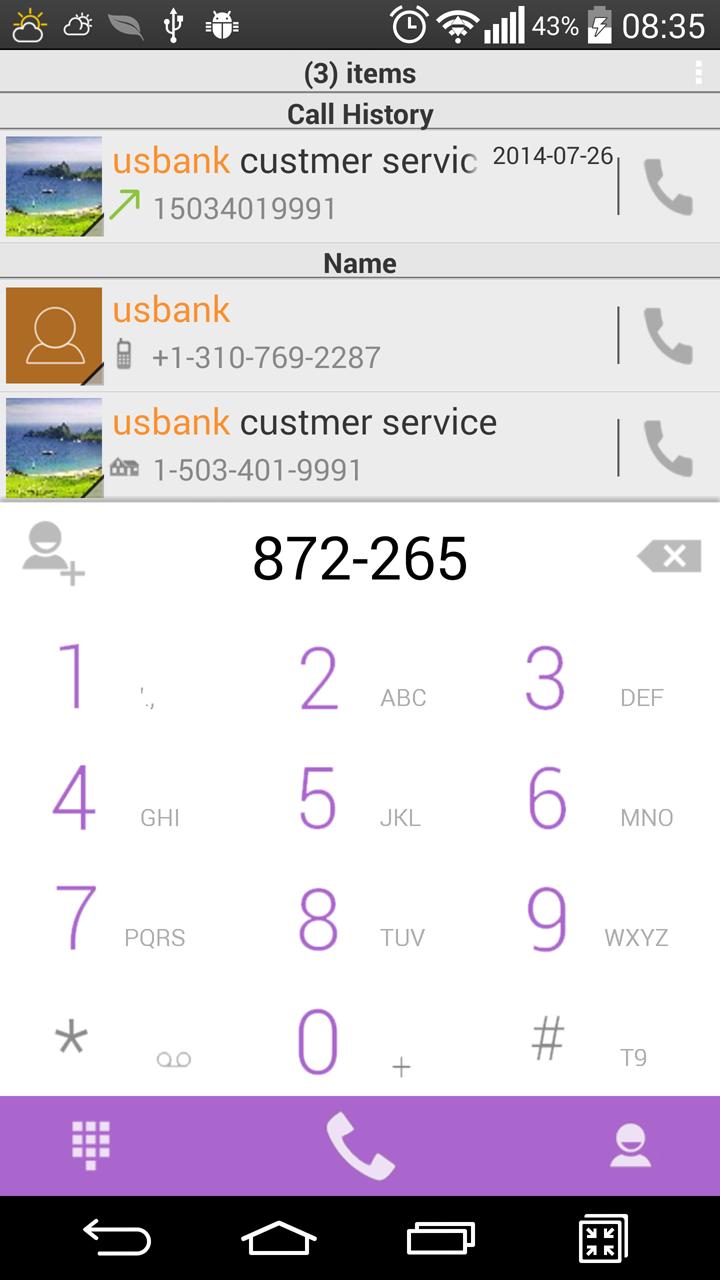The image size is (720, 1280).
Task: Select the dialpad grid icon in bottom bar
Action: 90,1145
